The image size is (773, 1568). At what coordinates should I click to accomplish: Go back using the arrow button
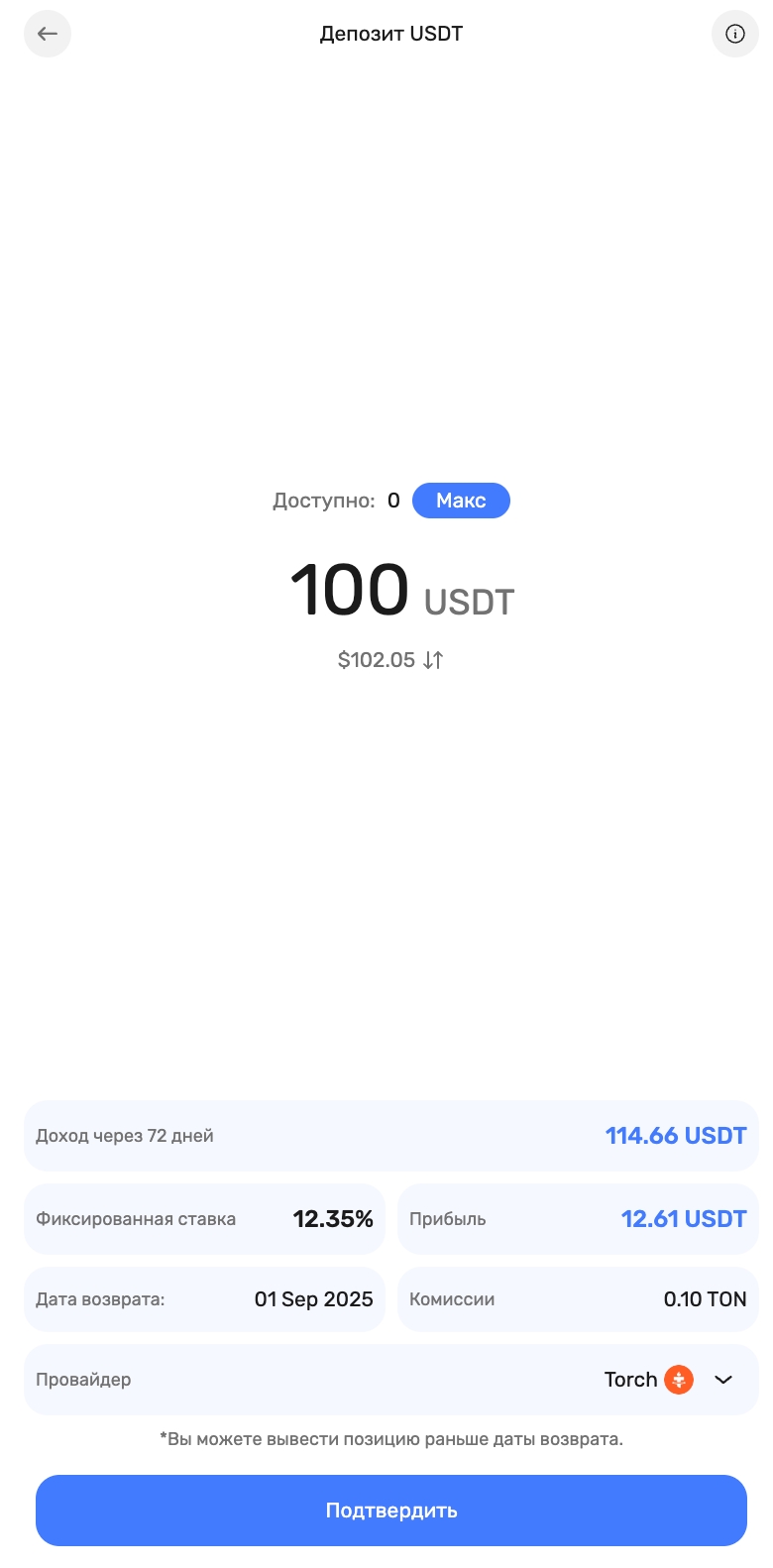(48, 34)
